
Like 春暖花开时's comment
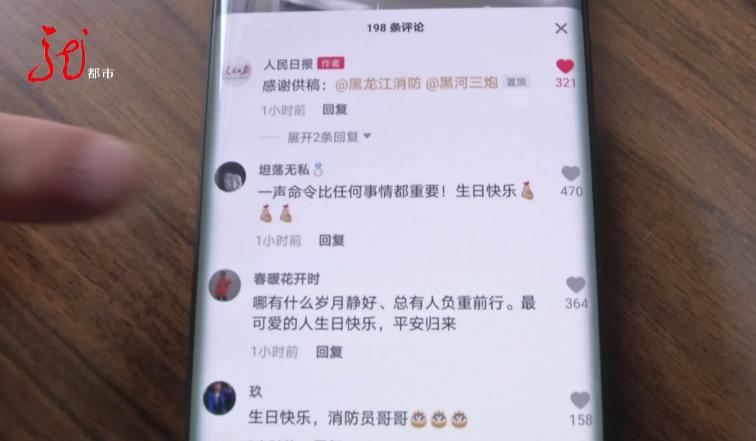point(576,286)
